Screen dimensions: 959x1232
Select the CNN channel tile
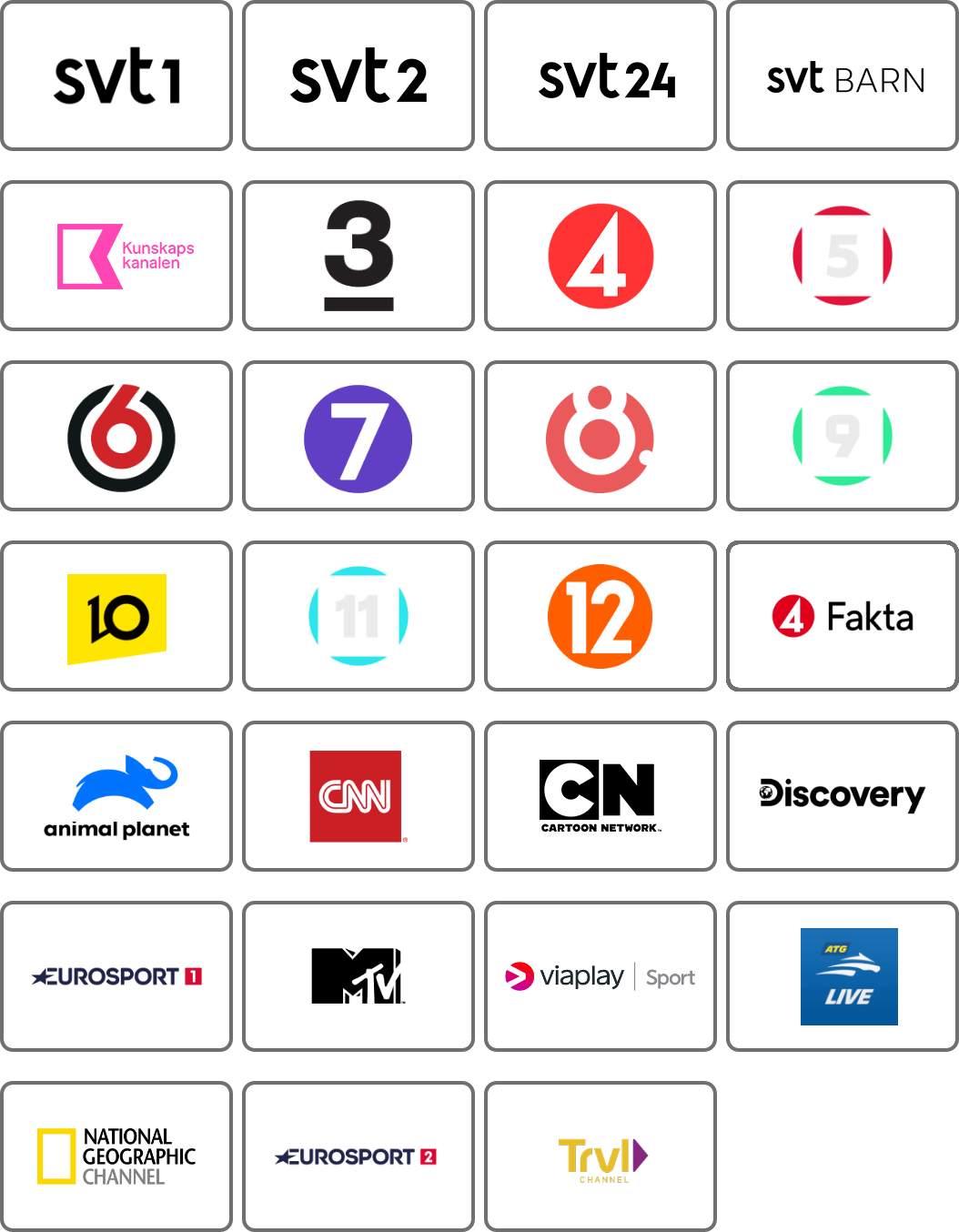358,797
